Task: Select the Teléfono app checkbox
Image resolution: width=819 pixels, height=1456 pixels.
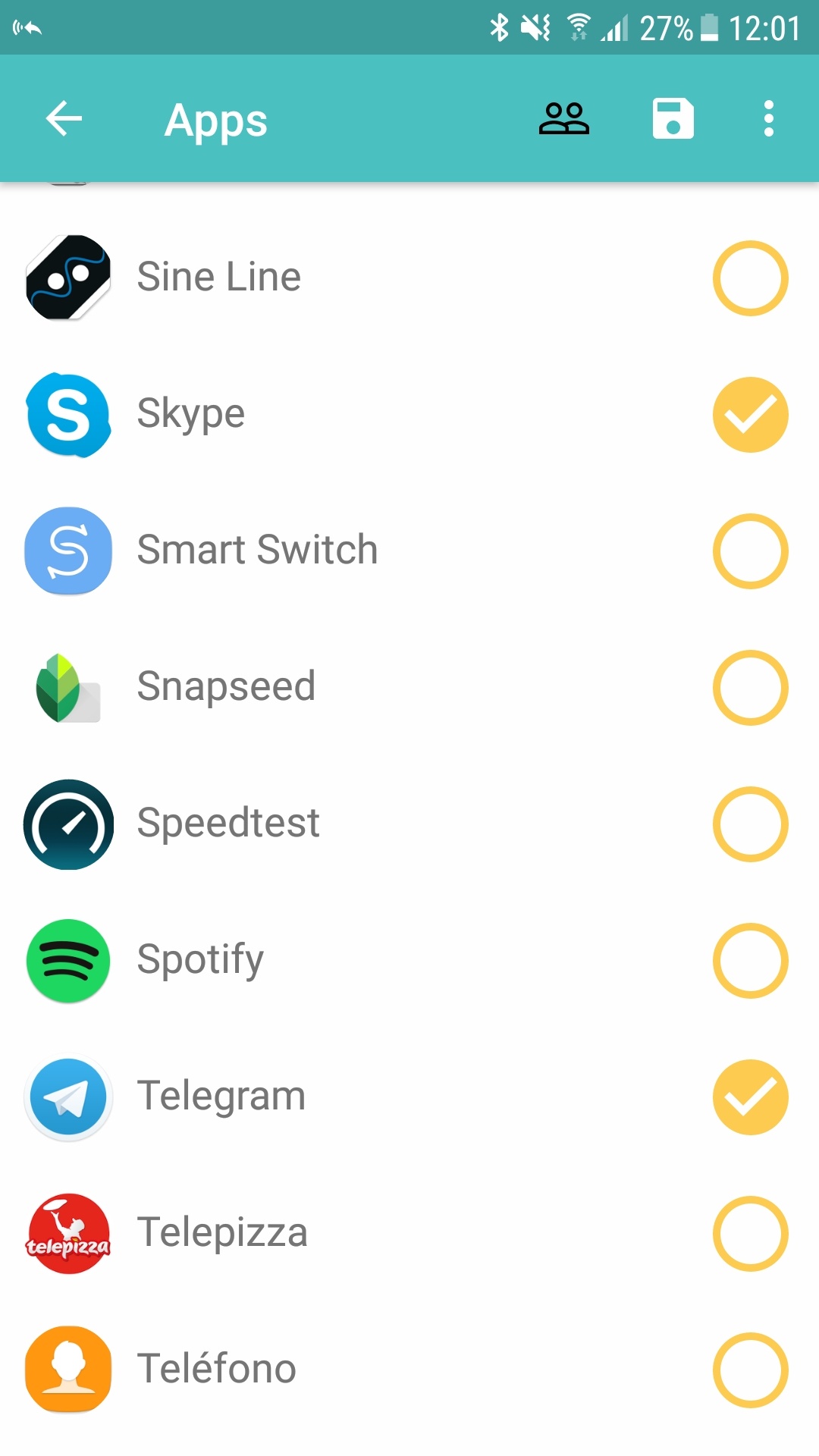Action: 750,1370
